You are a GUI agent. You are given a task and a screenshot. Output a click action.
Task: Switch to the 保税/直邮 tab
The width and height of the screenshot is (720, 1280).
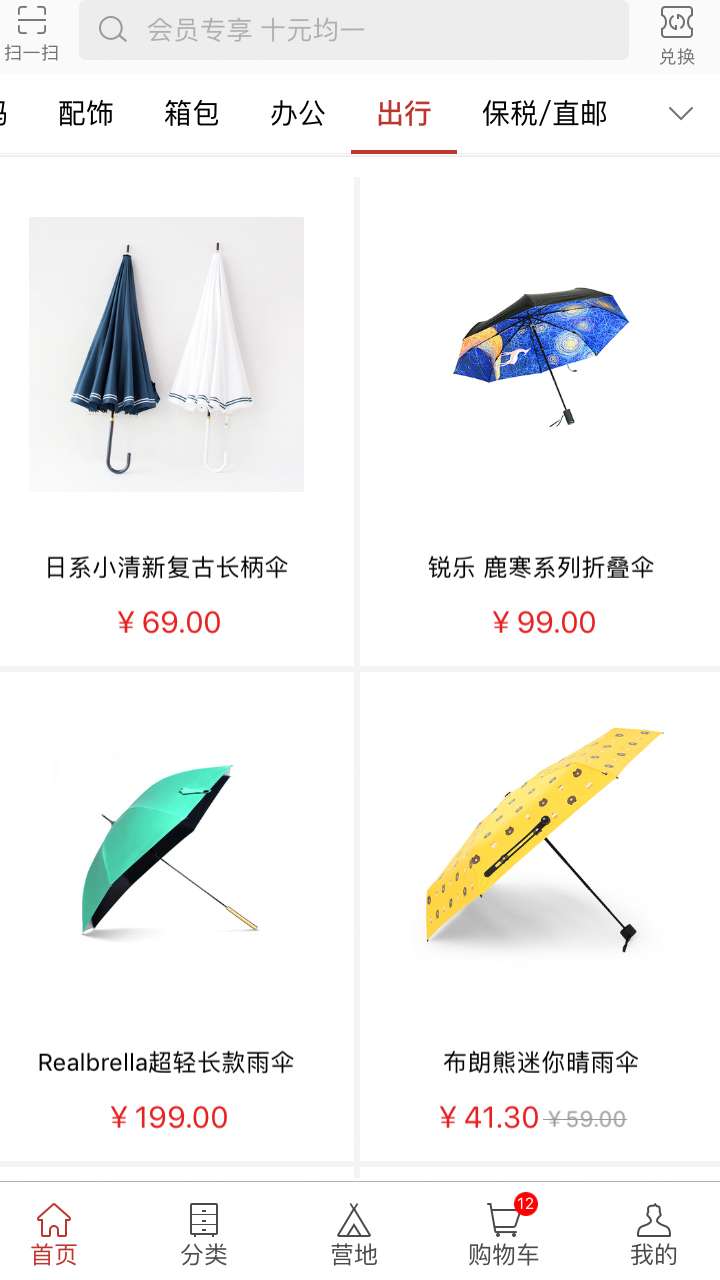click(545, 114)
